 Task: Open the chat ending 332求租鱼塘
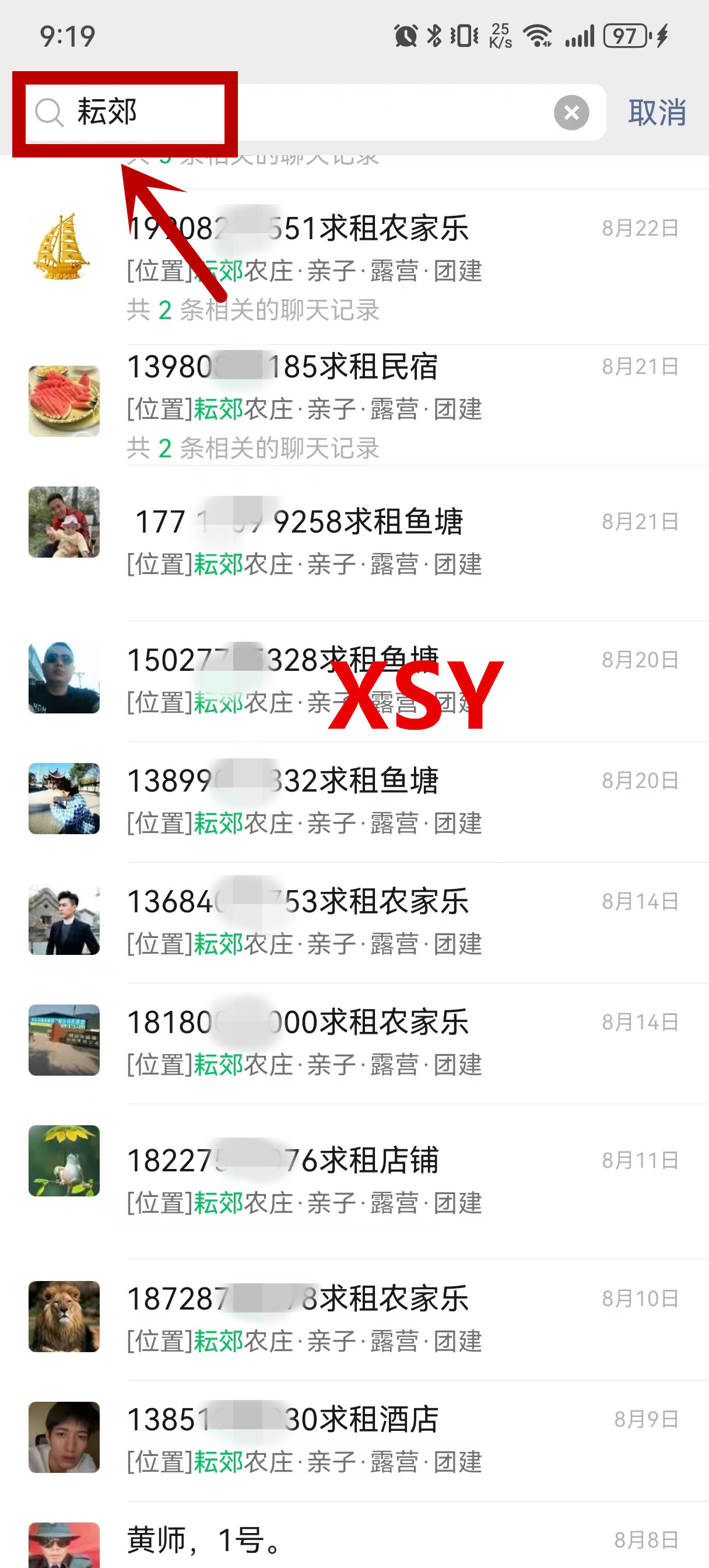pos(365,800)
